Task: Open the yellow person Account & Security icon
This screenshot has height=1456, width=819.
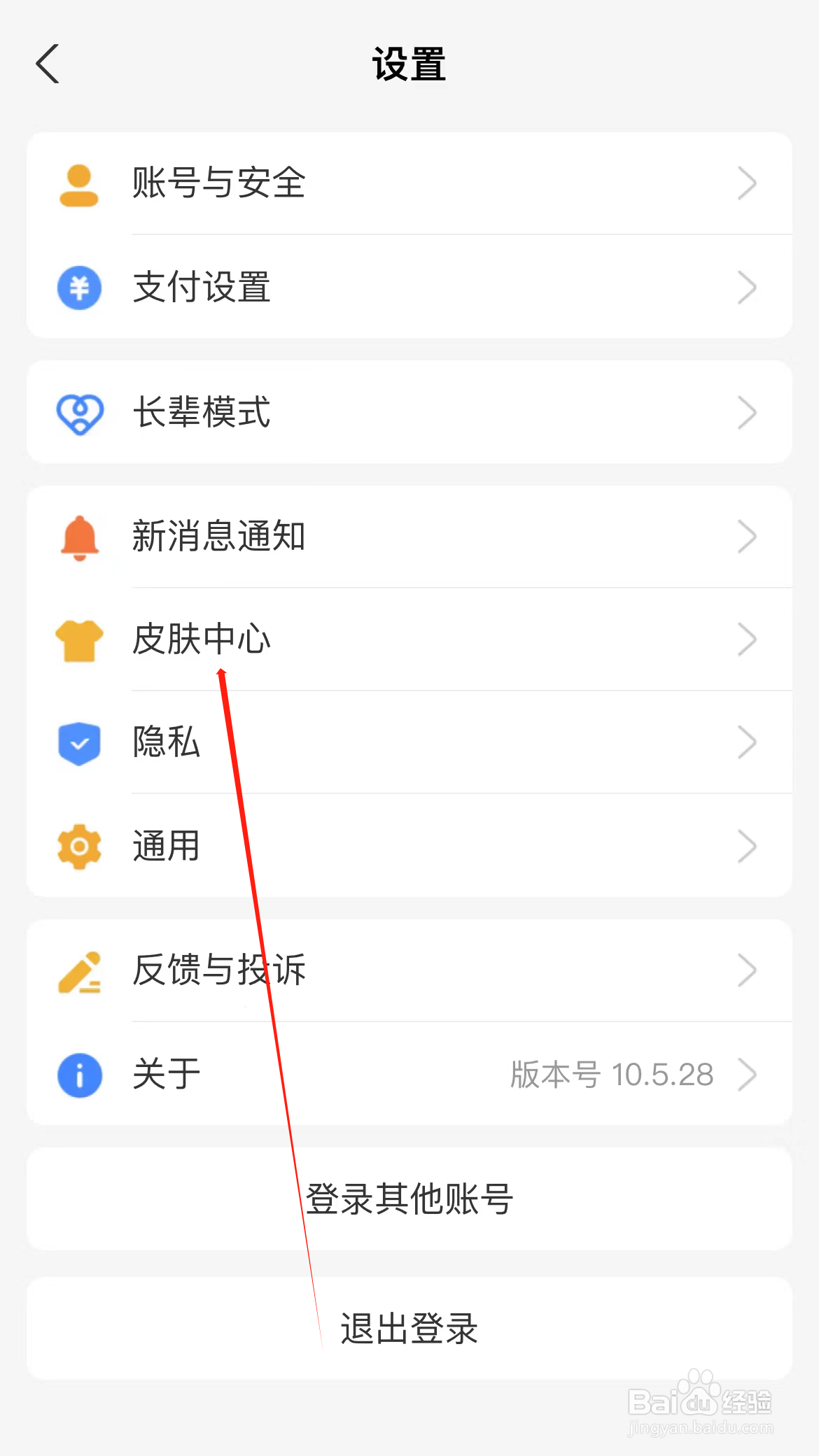Action: (79, 182)
